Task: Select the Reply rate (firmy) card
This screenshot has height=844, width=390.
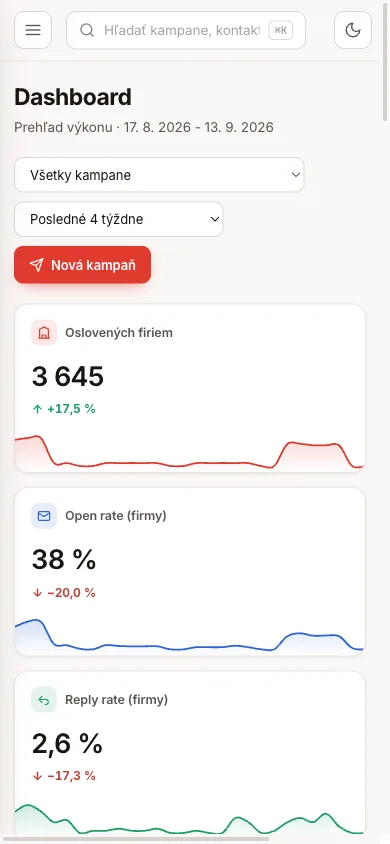Action: click(x=190, y=754)
